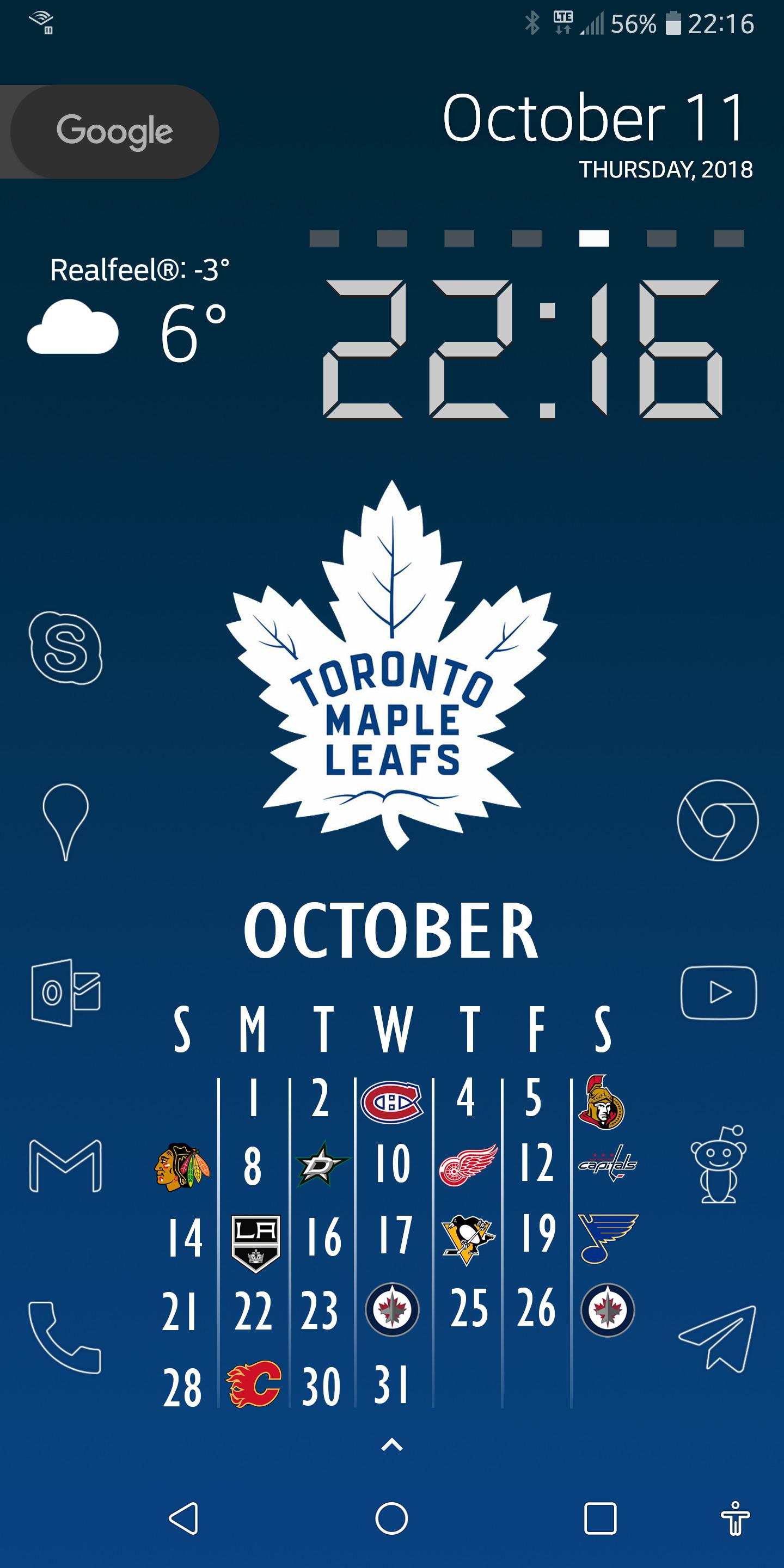Launch Gmail from the home screen
Image resolution: width=784 pixels, height=1568 pixels.
point(66,1166)
